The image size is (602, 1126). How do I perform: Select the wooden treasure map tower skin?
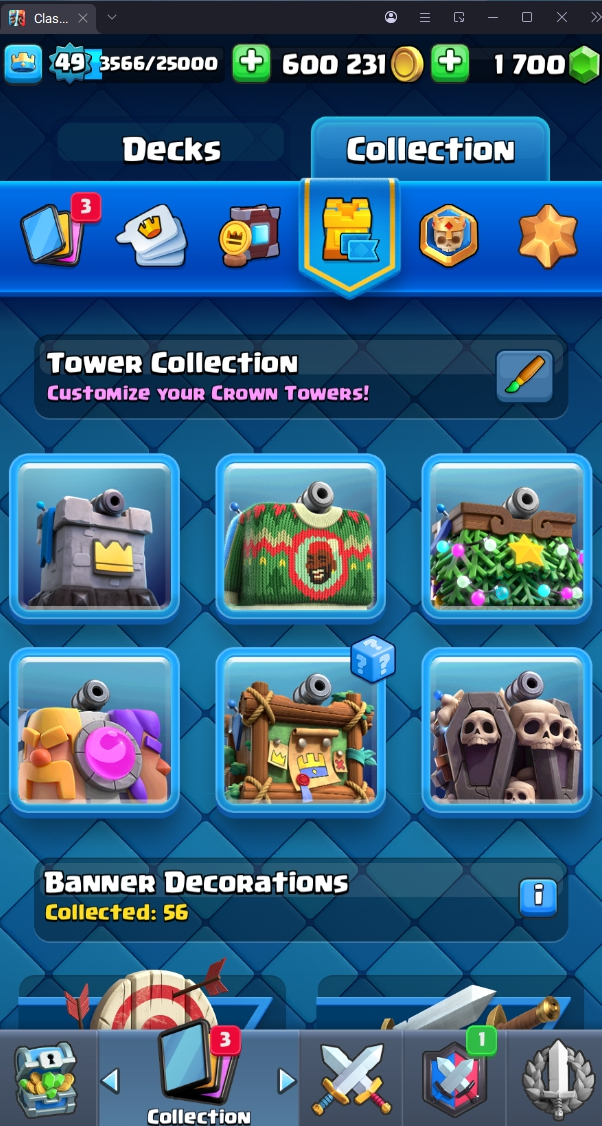coord(301,730)
